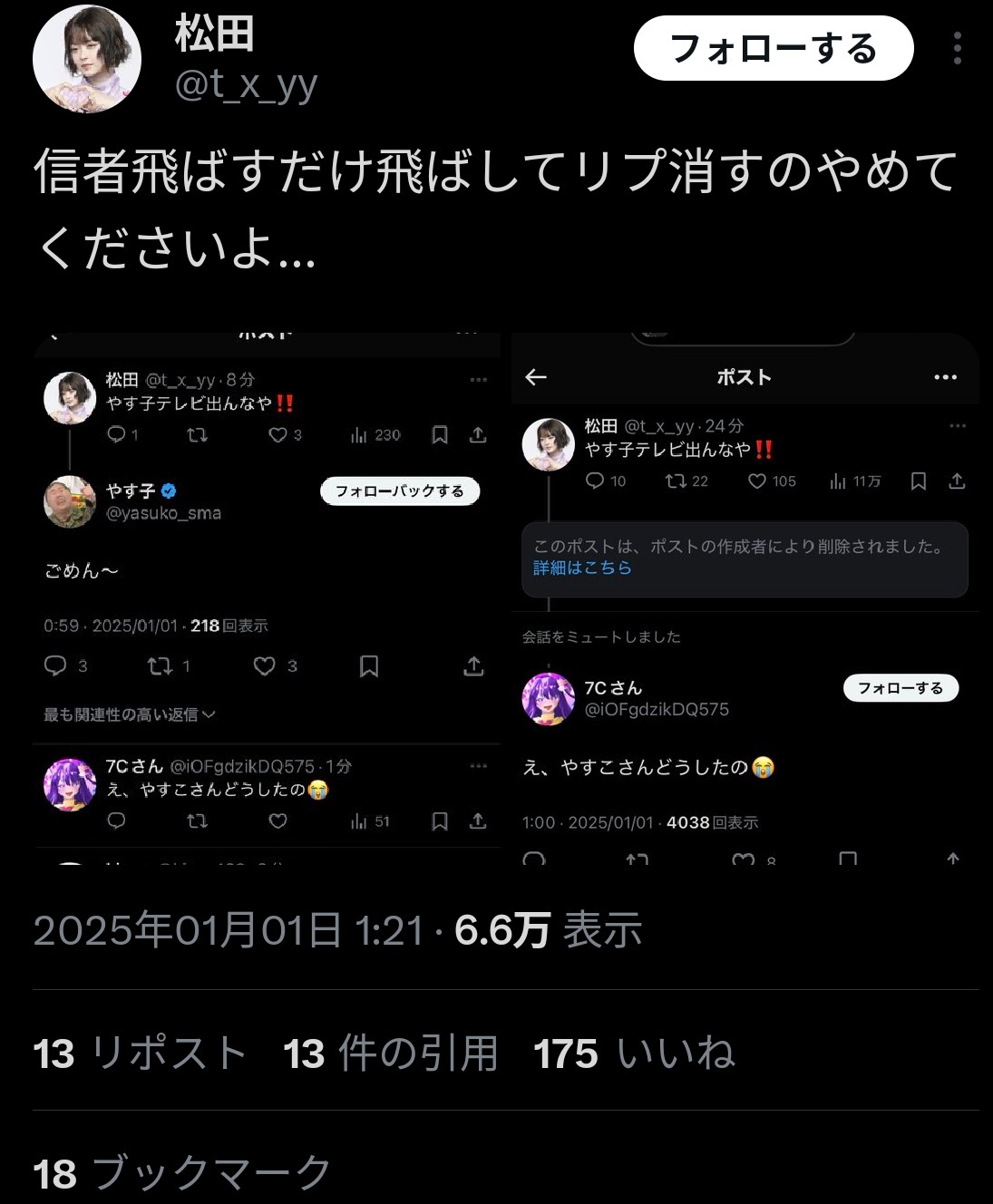
Task: Share やす子's ごめん〜 reply
Action: tap(473, 666)
